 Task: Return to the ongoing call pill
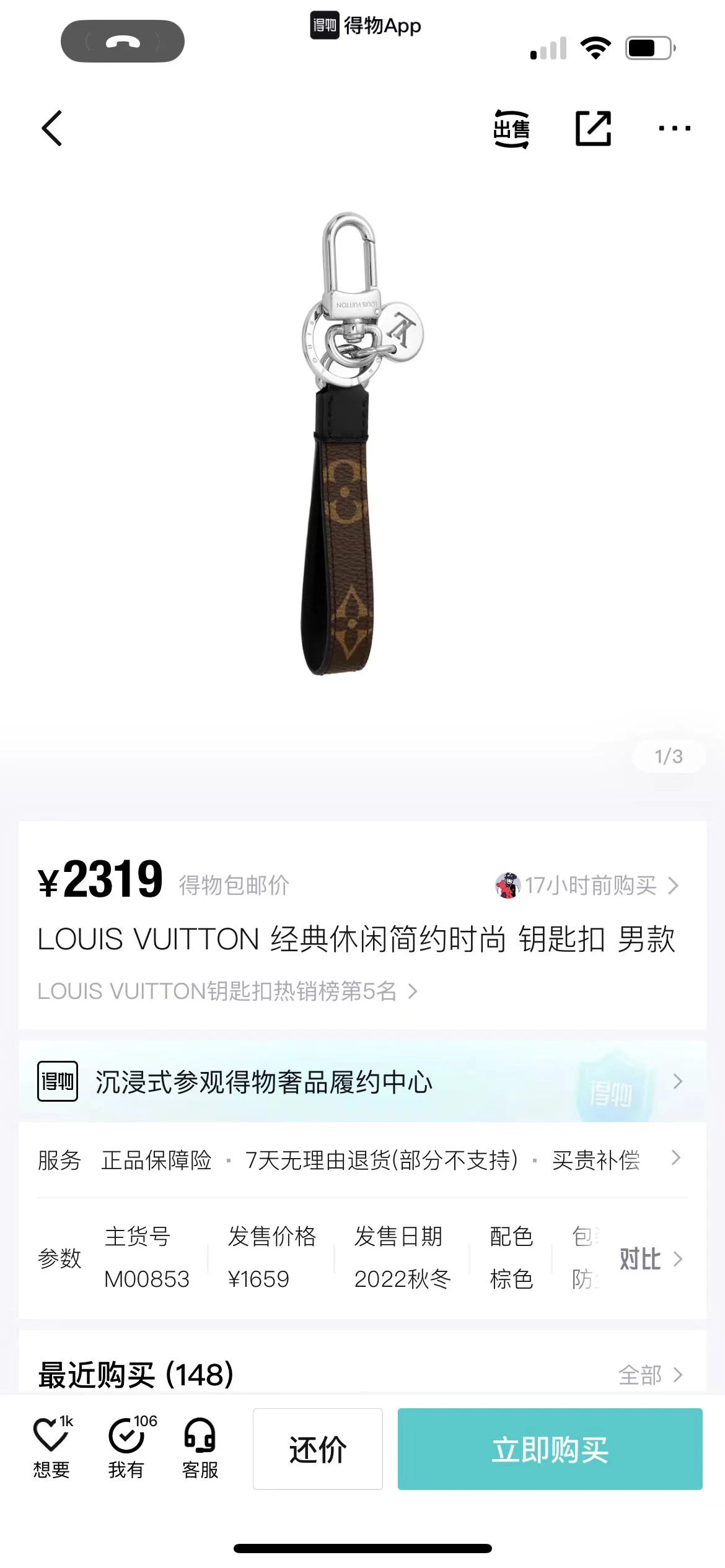click(123, 41)
